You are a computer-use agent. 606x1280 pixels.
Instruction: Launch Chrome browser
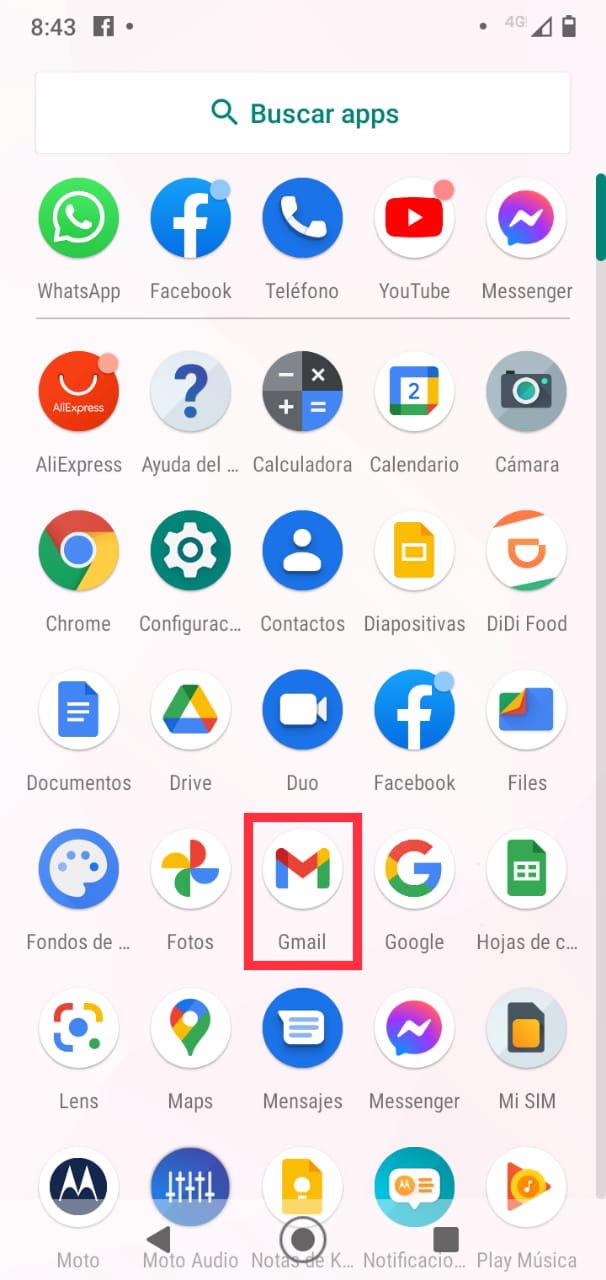click(x=79, y=551)
